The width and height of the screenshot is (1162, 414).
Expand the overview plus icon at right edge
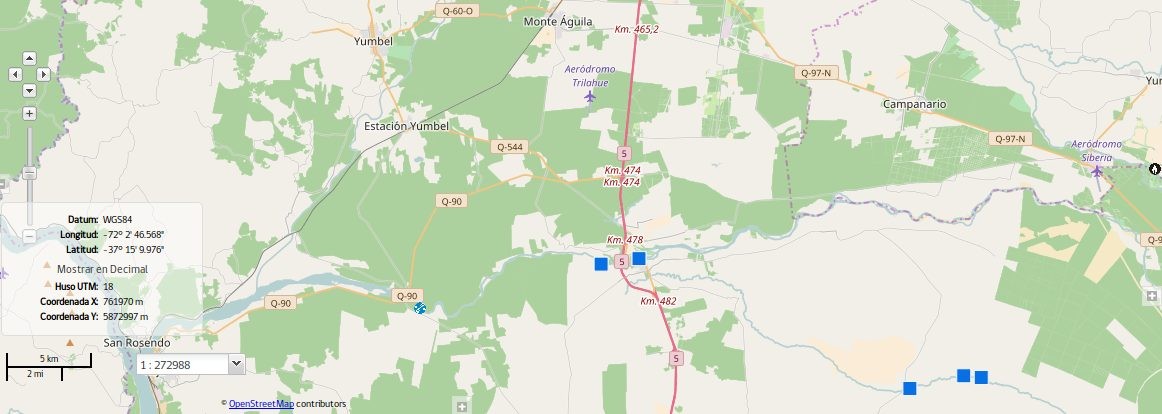coord(1149,294)
